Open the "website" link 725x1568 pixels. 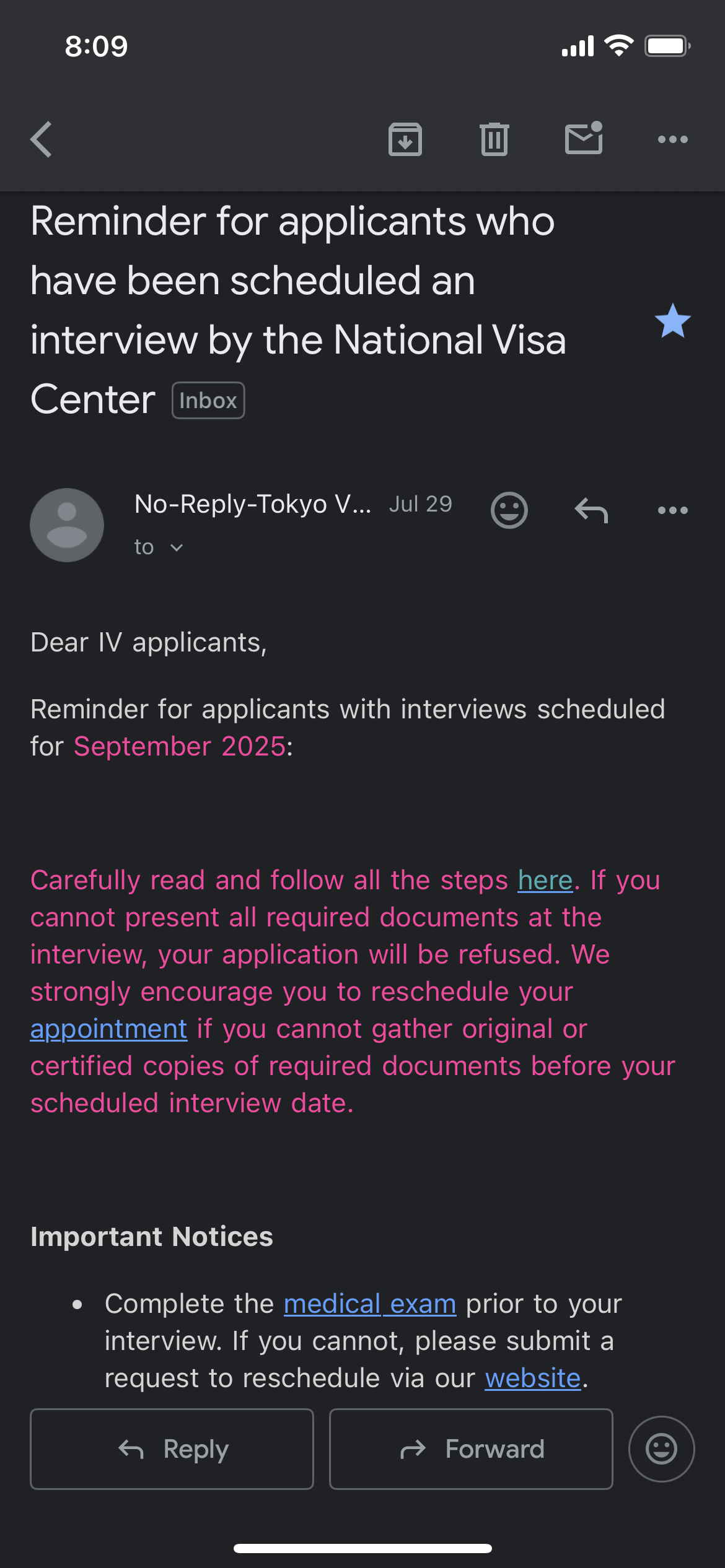pos(533,1379)
